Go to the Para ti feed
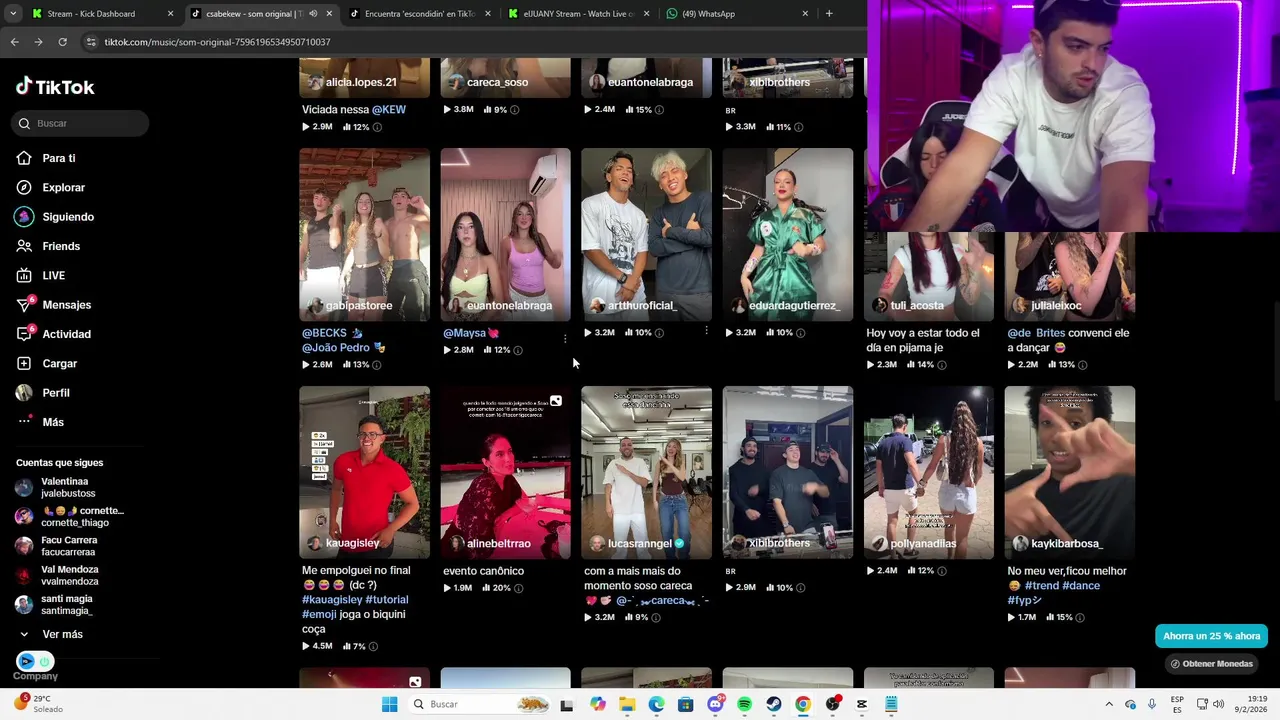Screen dimensions: 1280x720 [58, 158]
